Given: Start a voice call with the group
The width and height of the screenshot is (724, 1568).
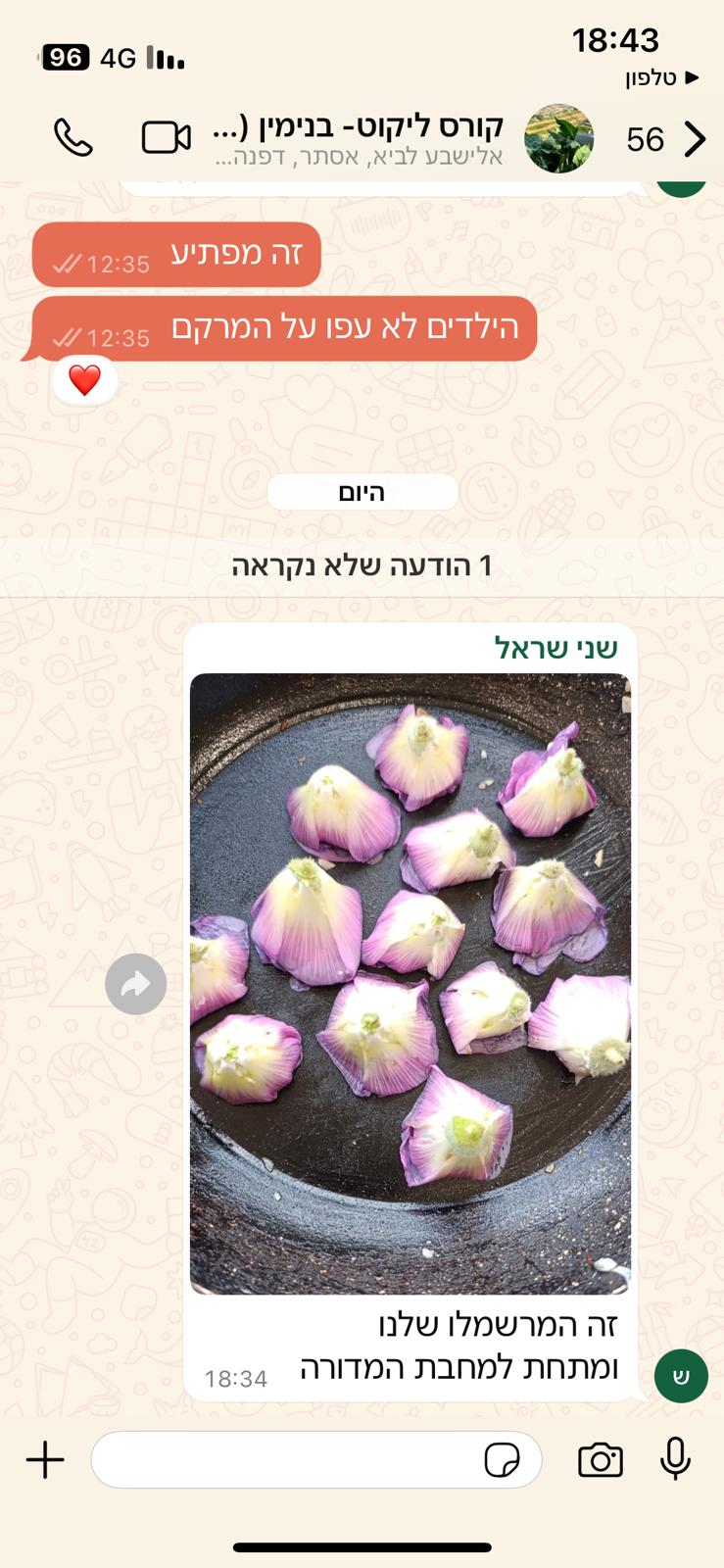Looking at the screenshot, I should (72, 138).
